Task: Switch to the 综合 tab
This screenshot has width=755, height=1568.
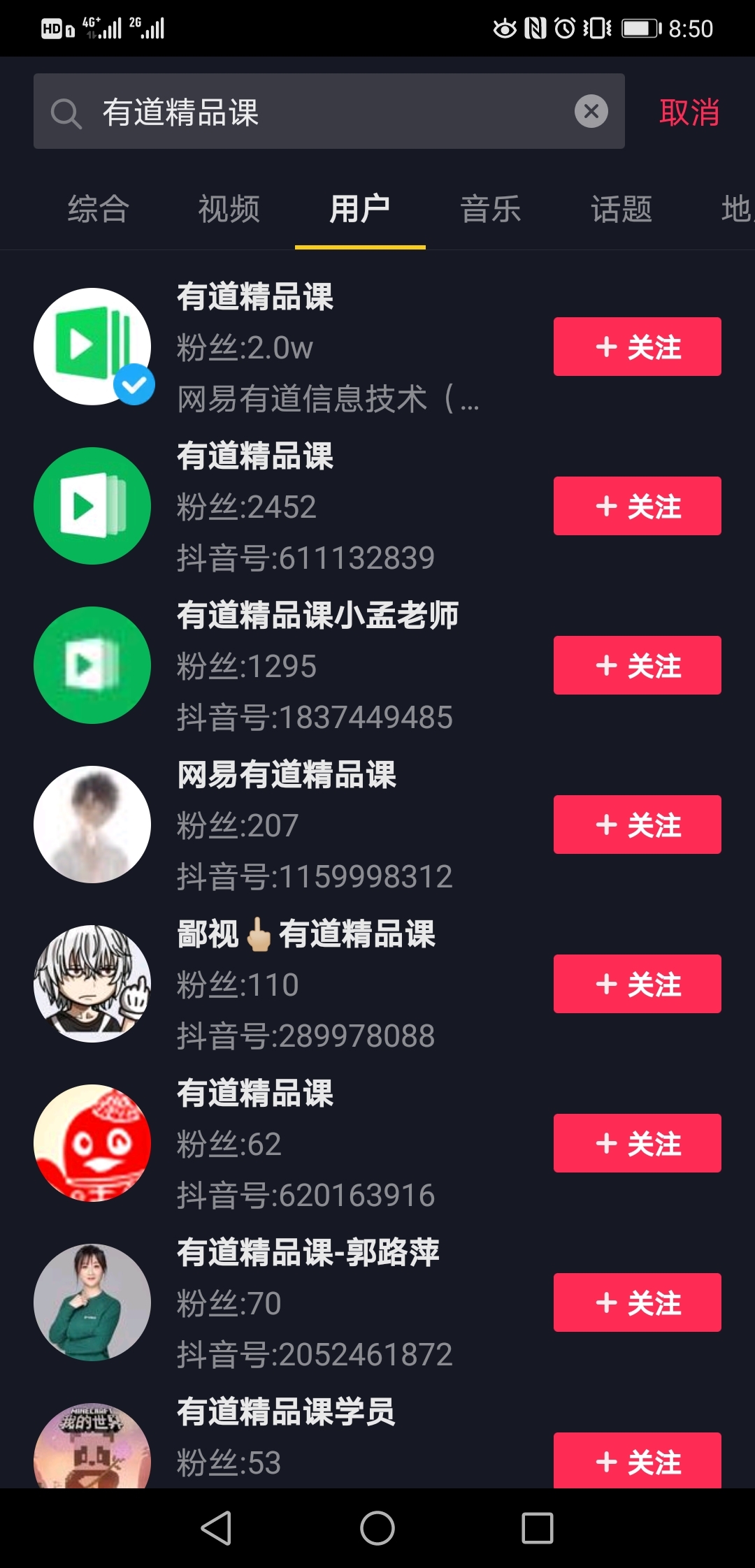Action: pos(98,209)
